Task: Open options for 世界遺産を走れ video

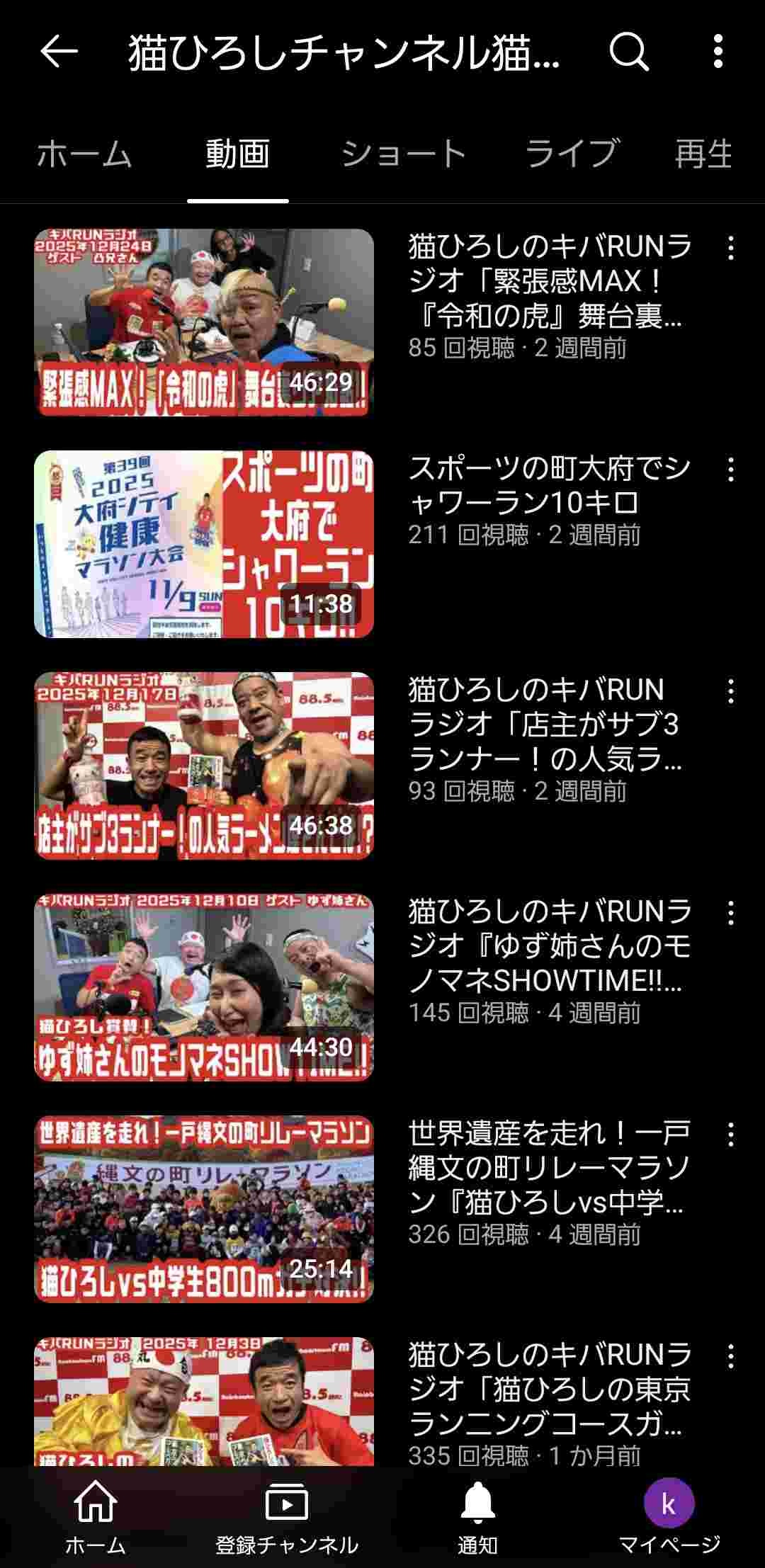Action: 730,1135
